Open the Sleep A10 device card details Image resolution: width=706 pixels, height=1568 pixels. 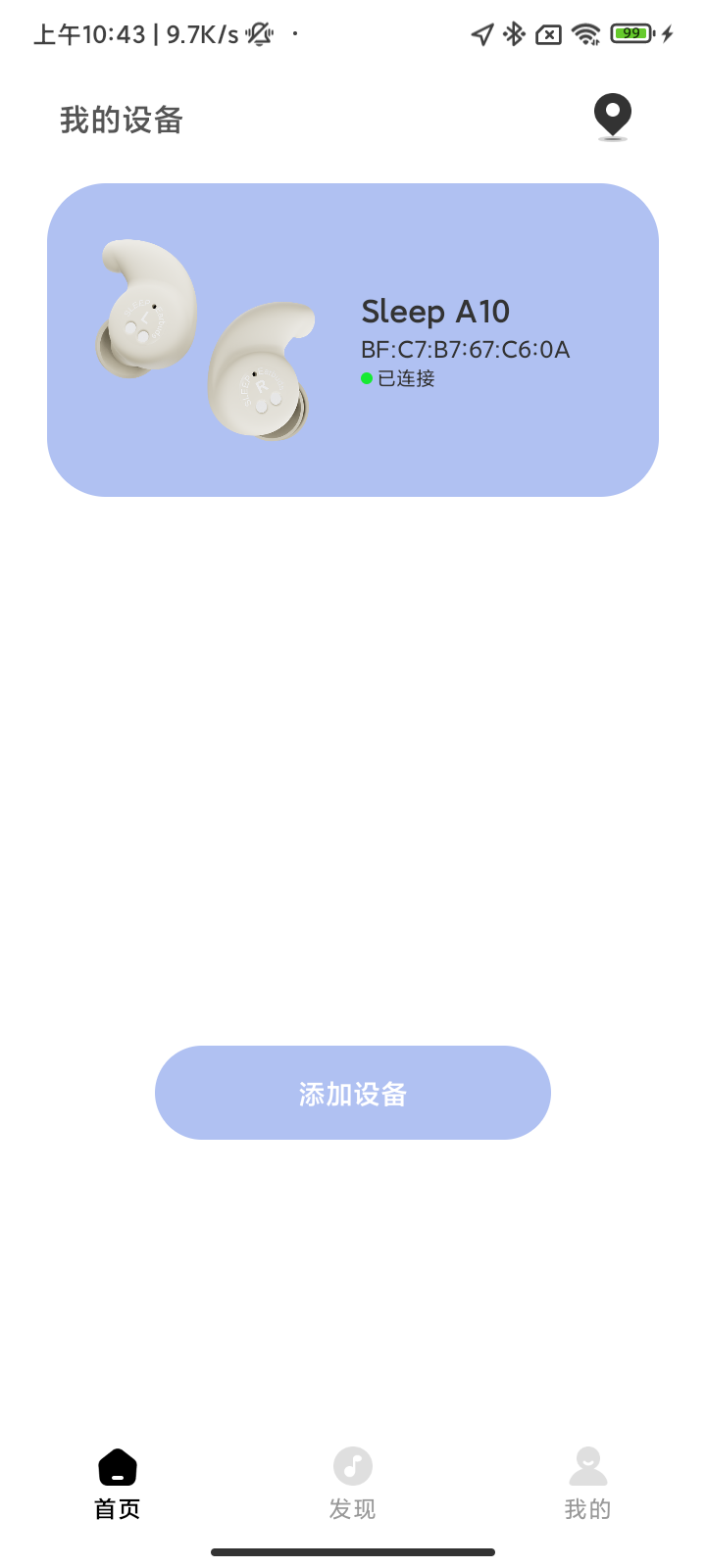pos(353,338)
